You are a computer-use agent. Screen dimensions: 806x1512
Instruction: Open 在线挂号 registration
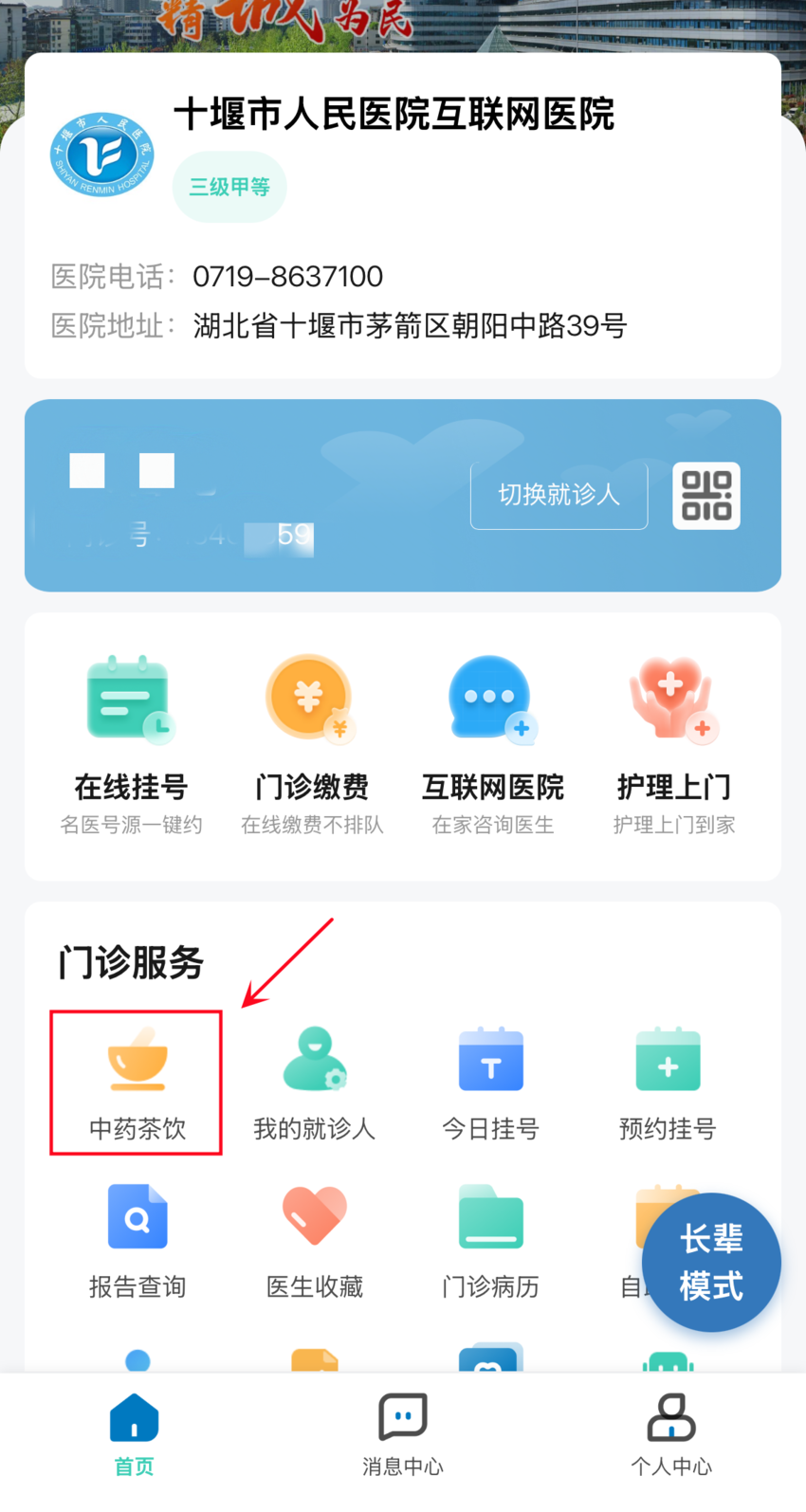click(131, 744)
